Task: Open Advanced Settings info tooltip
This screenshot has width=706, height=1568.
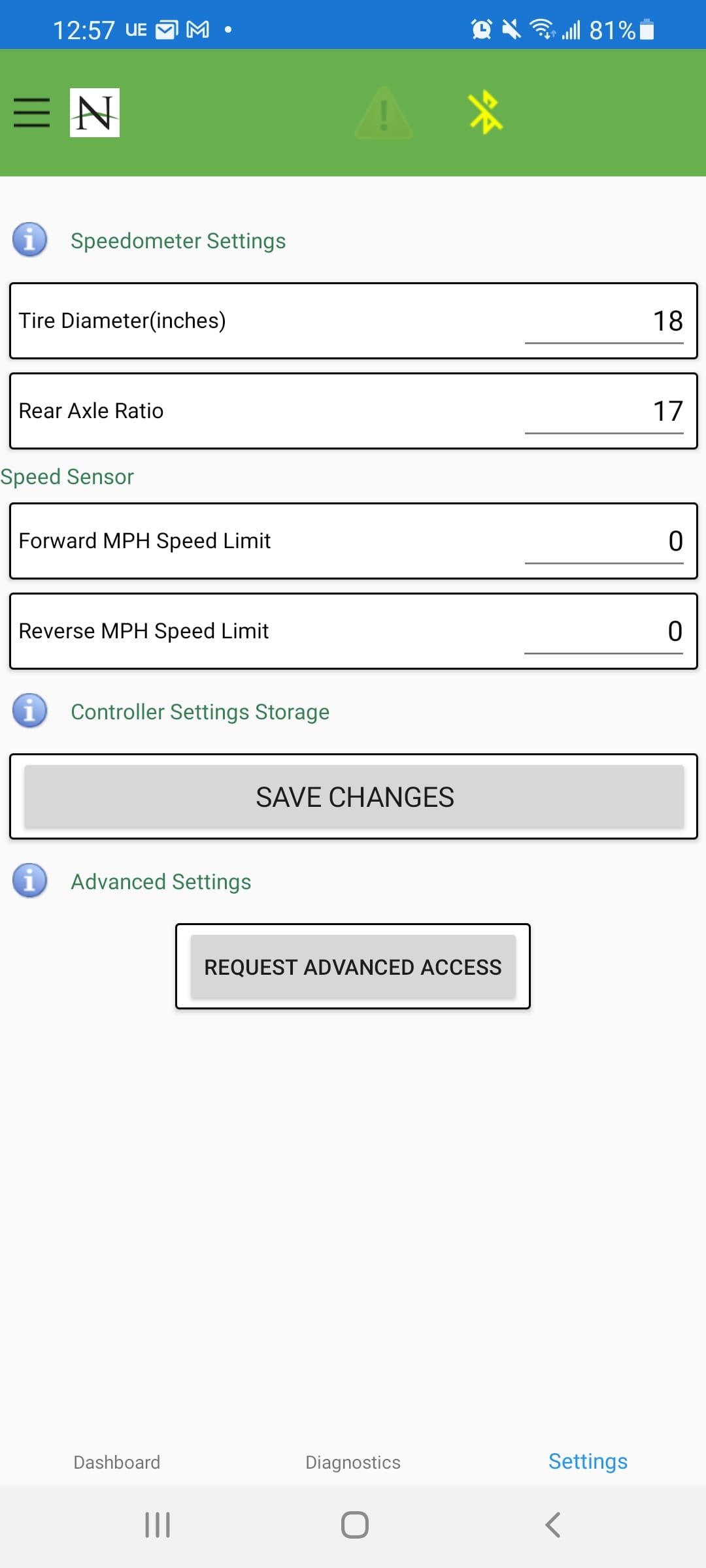Action: tap(29, 880)
